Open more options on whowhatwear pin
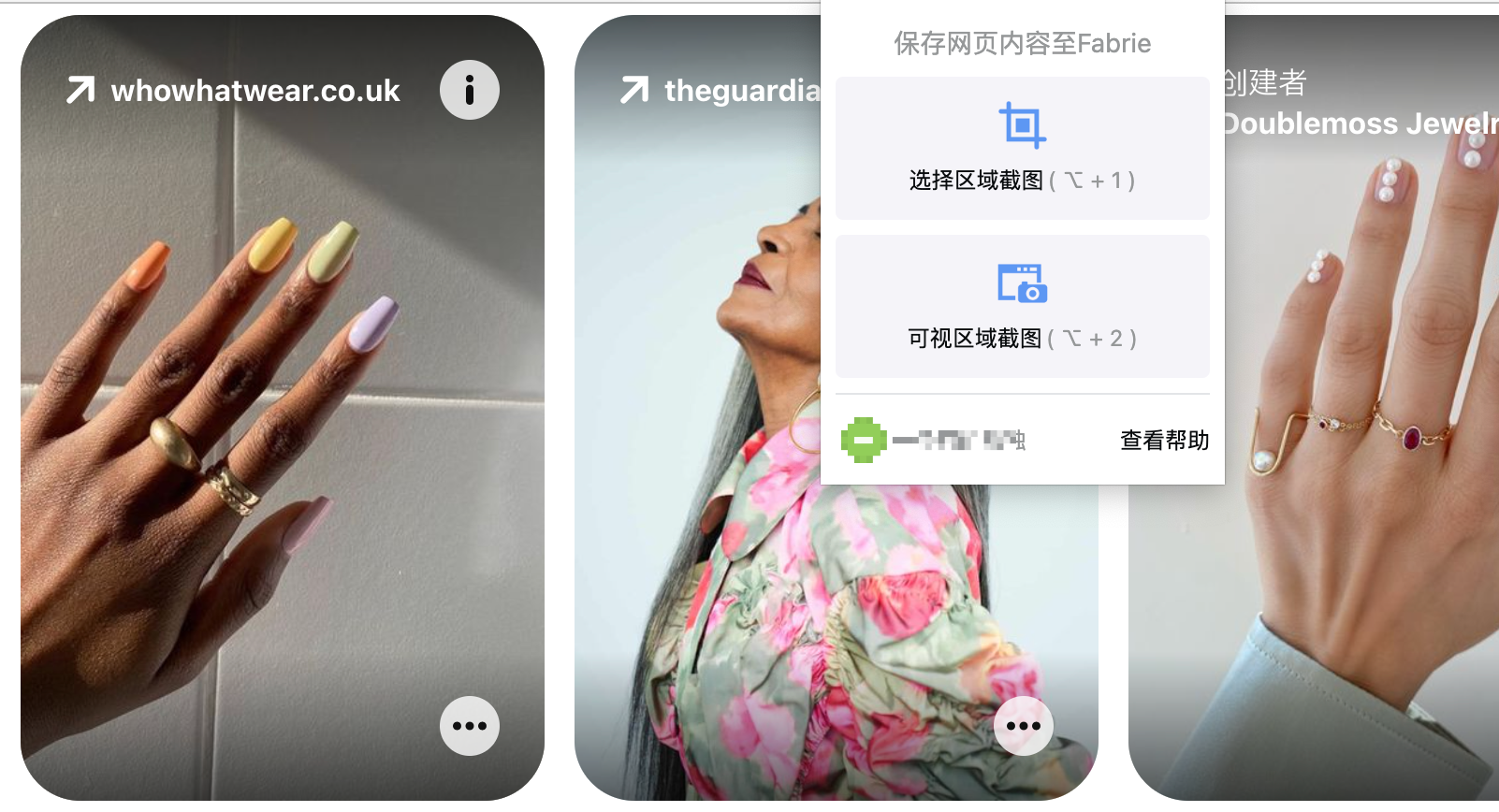This screenshot has width=1499, height=812. pos(469,725)
